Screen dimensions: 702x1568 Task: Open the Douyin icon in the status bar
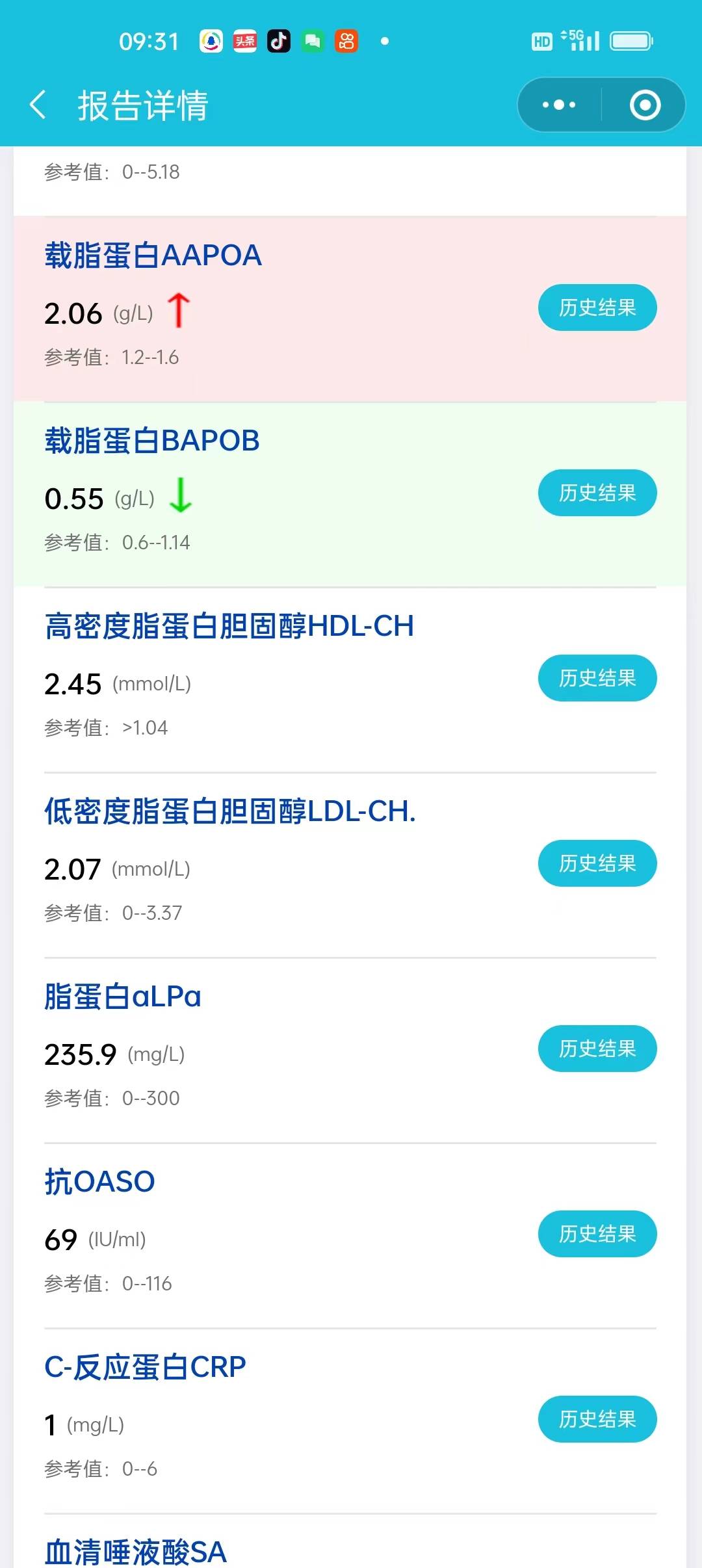point(278,40)
